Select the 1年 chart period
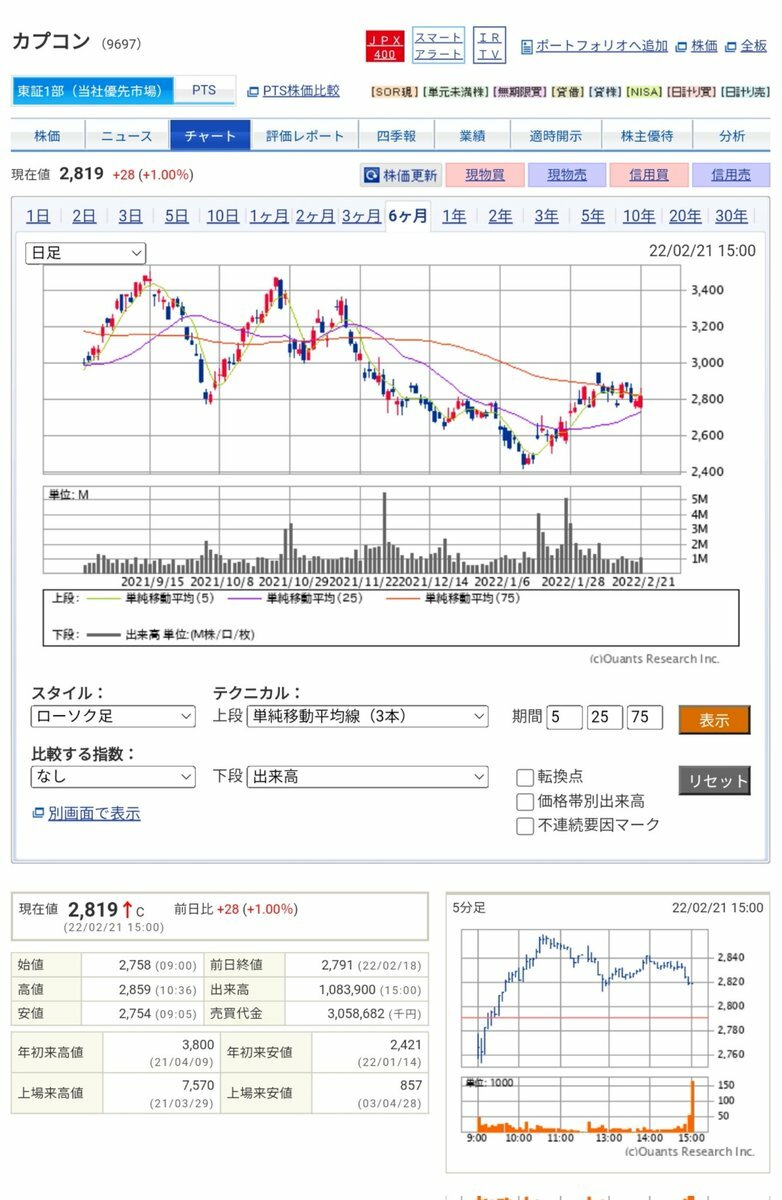 coord(454,216)
